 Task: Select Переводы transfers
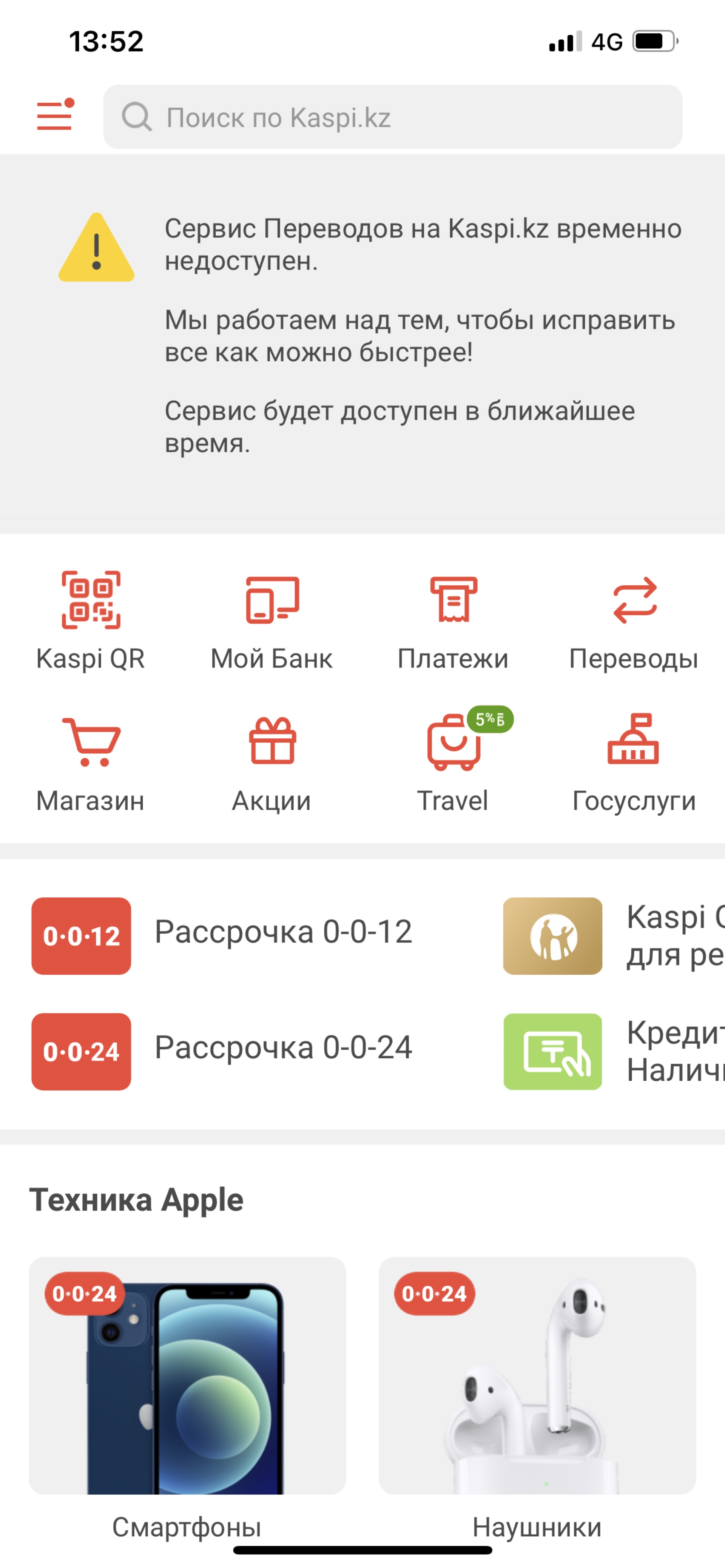(634, 621)
